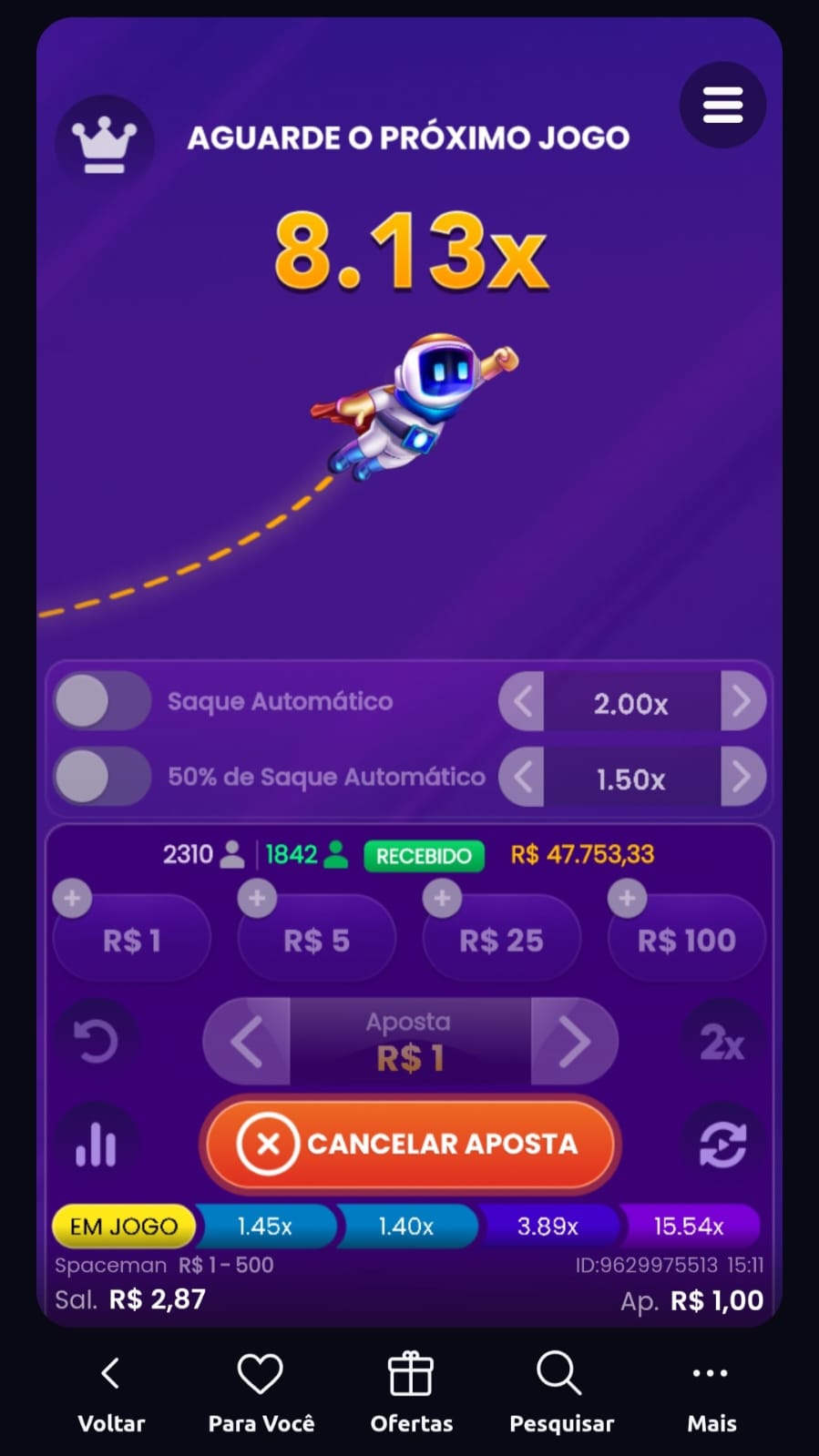
Task: Decrease the 1.50x auto cashout value
Action: [x=522, y=778]
